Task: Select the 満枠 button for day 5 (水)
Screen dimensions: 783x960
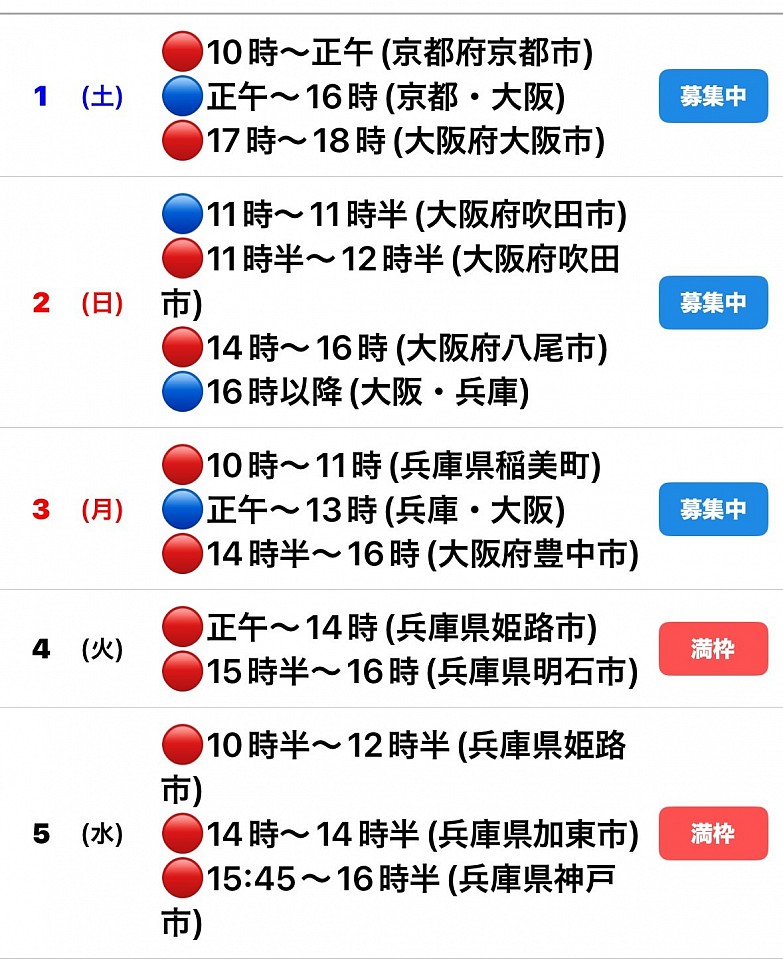Action: point(713,833)
